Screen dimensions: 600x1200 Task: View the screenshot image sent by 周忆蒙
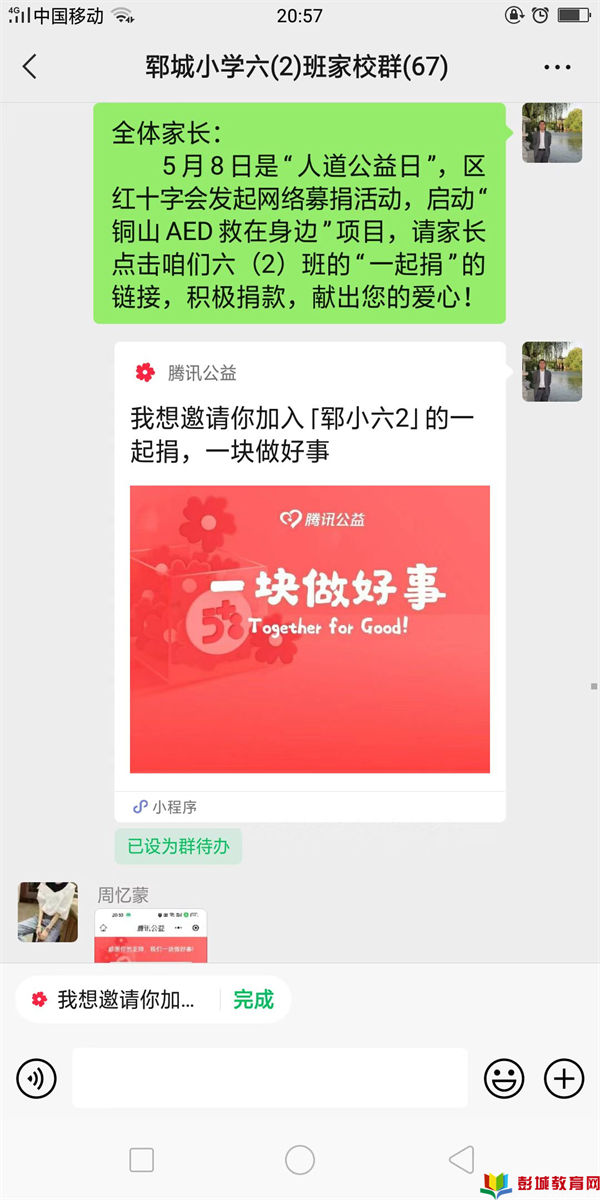[151, 935]
